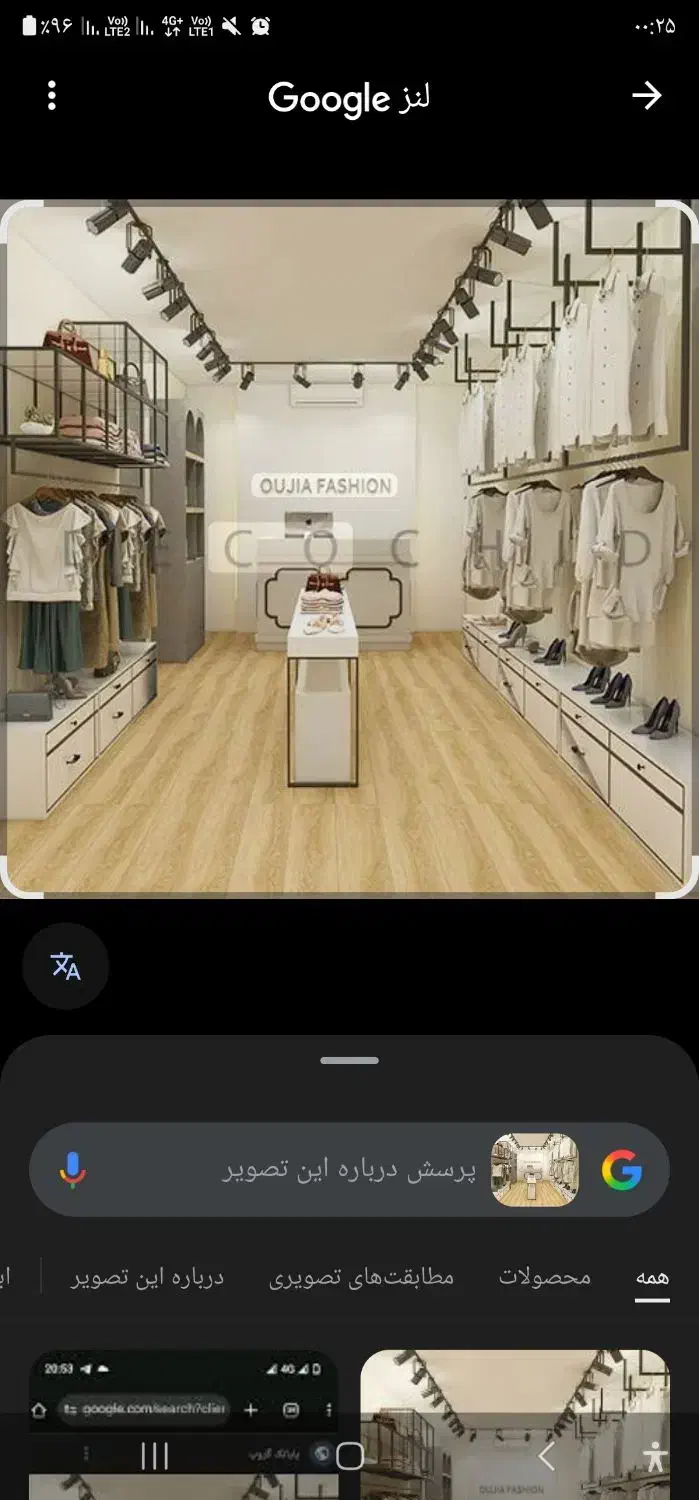Start voice search with the microphone

point(72,1170)
